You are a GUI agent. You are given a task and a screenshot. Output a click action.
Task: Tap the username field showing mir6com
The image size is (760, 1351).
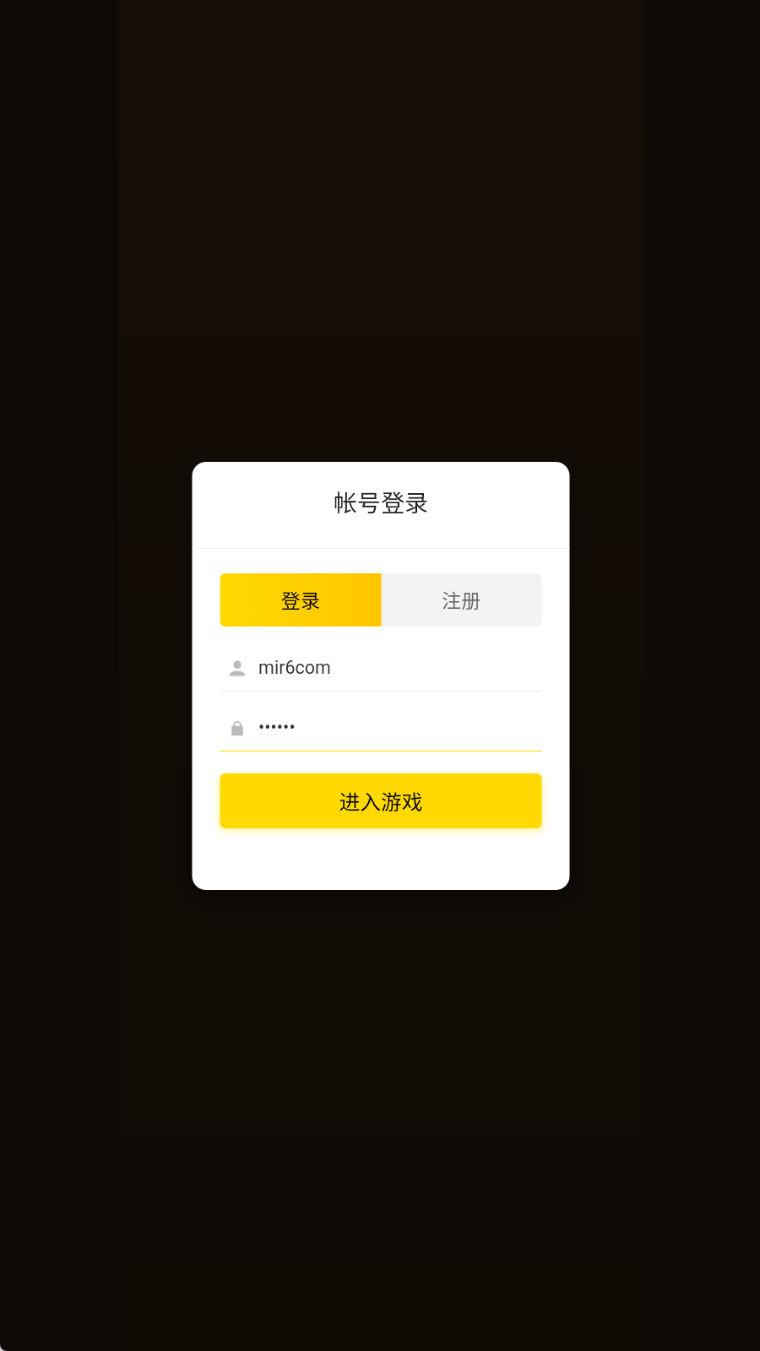pyautogui.click(x=381, y=668)
